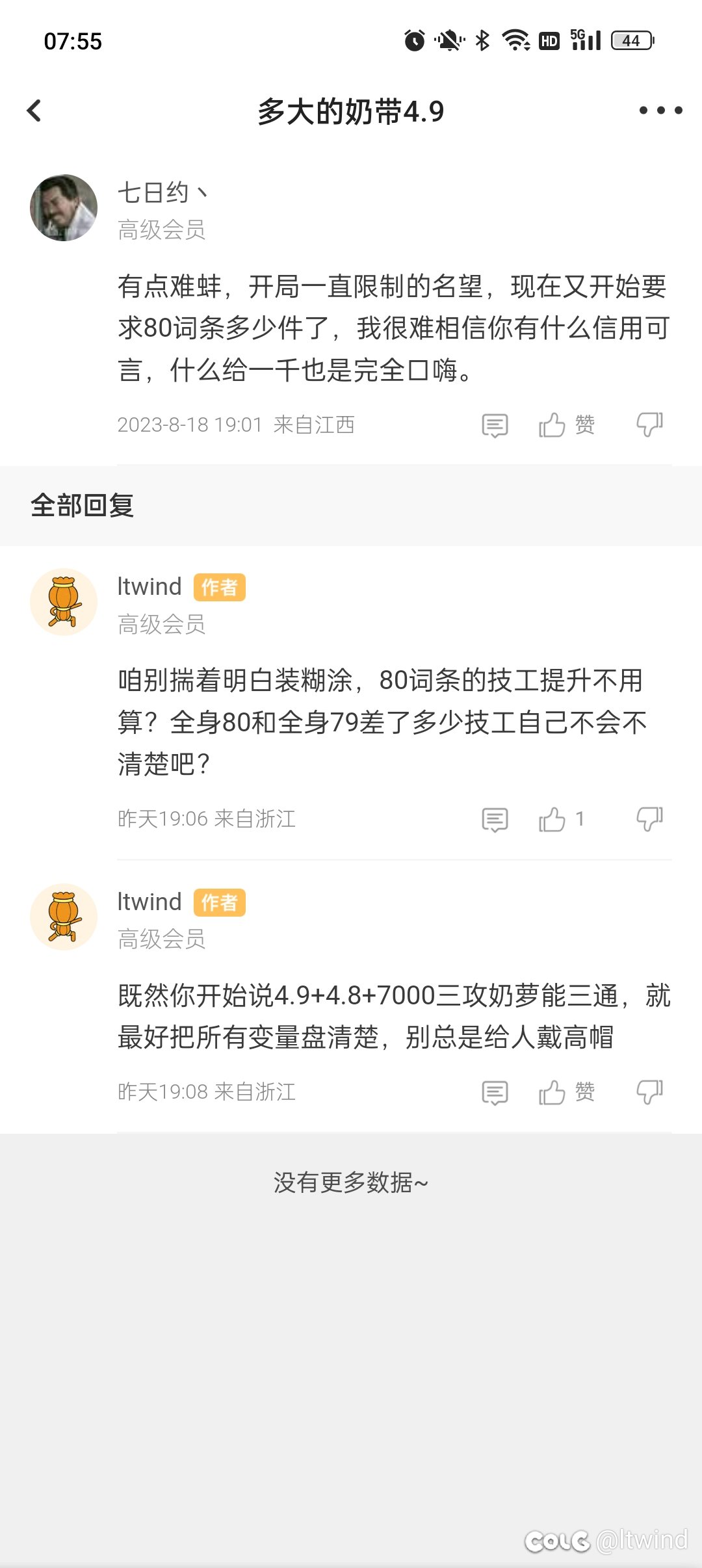Viewport: 702px width, 1568px height.
Task: Open ltwind's avatar on the 19:06 reply
Action: coord(64,602)
